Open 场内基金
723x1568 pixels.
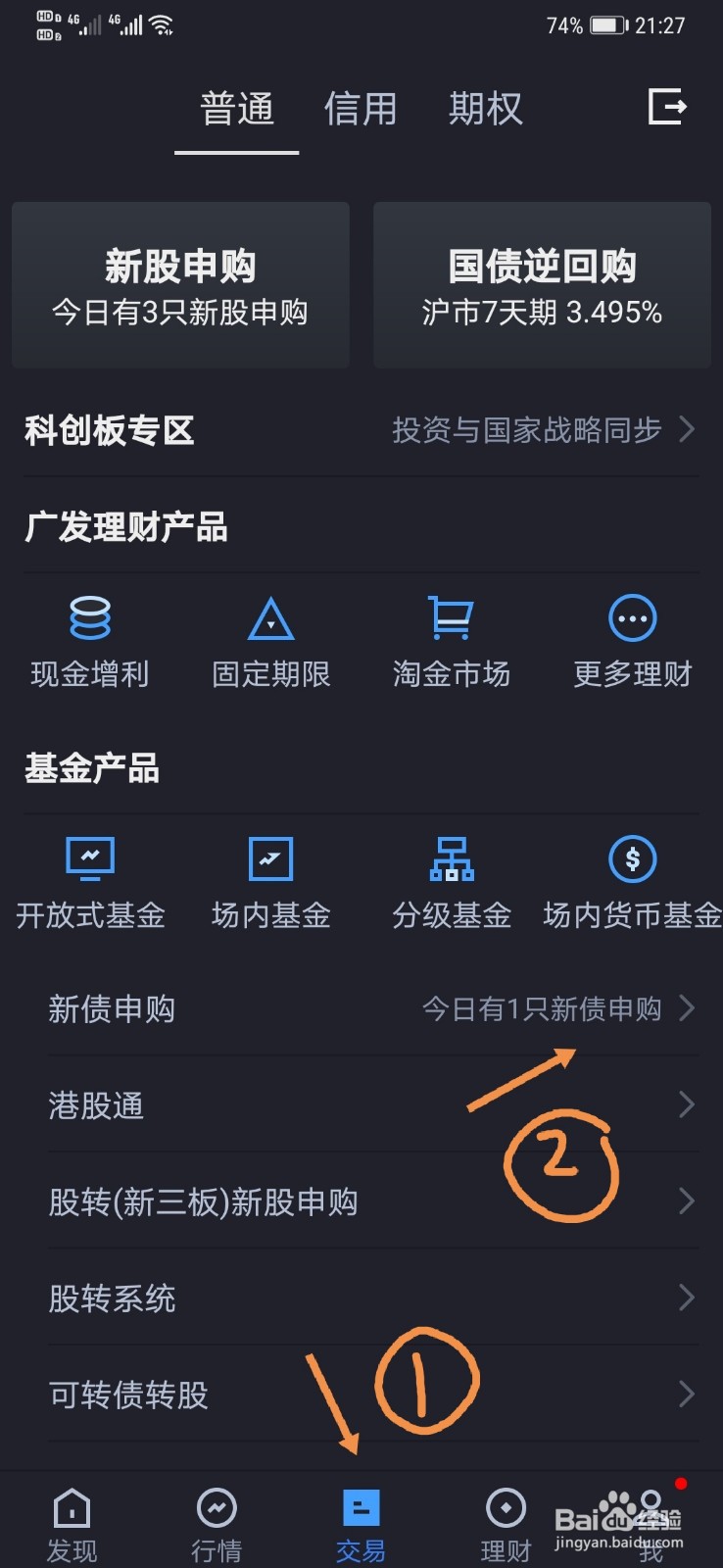click(271, 883)
